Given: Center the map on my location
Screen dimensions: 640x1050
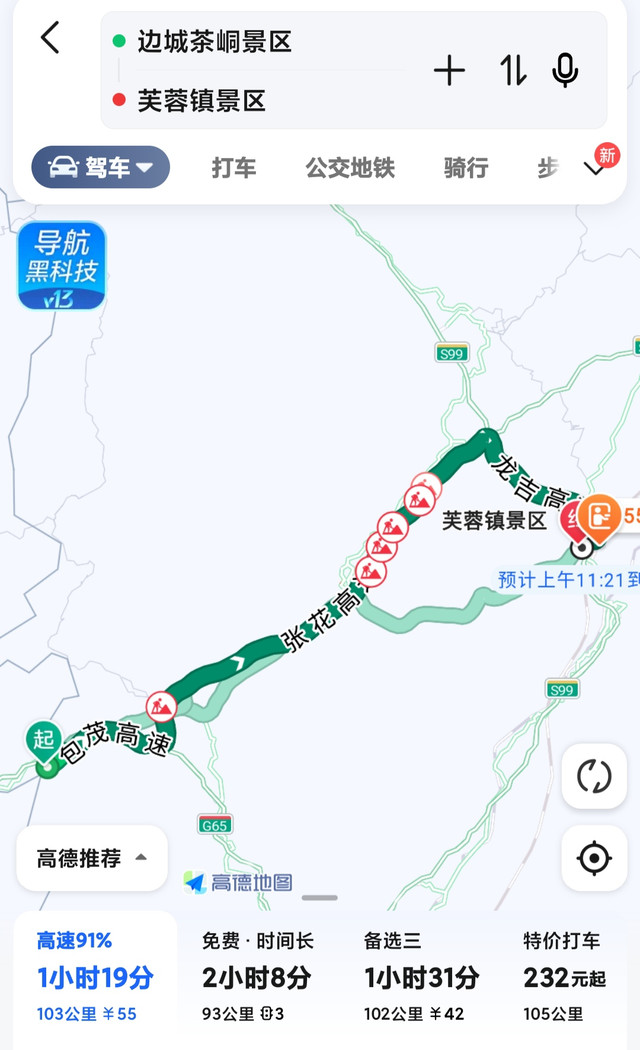Looking at the screenshot, I should (594, 858).
